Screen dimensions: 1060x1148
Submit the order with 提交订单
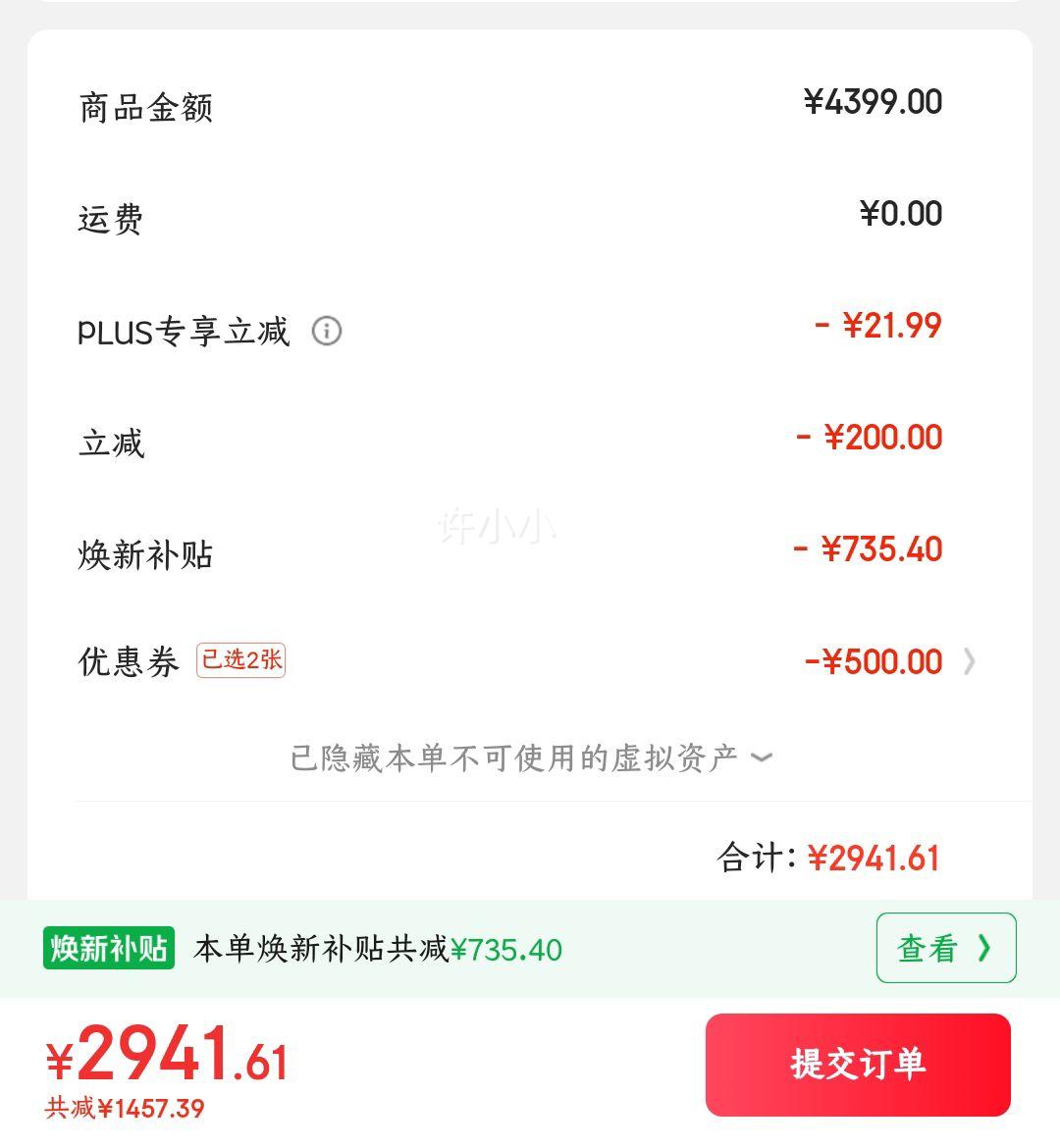point(858,1065)
